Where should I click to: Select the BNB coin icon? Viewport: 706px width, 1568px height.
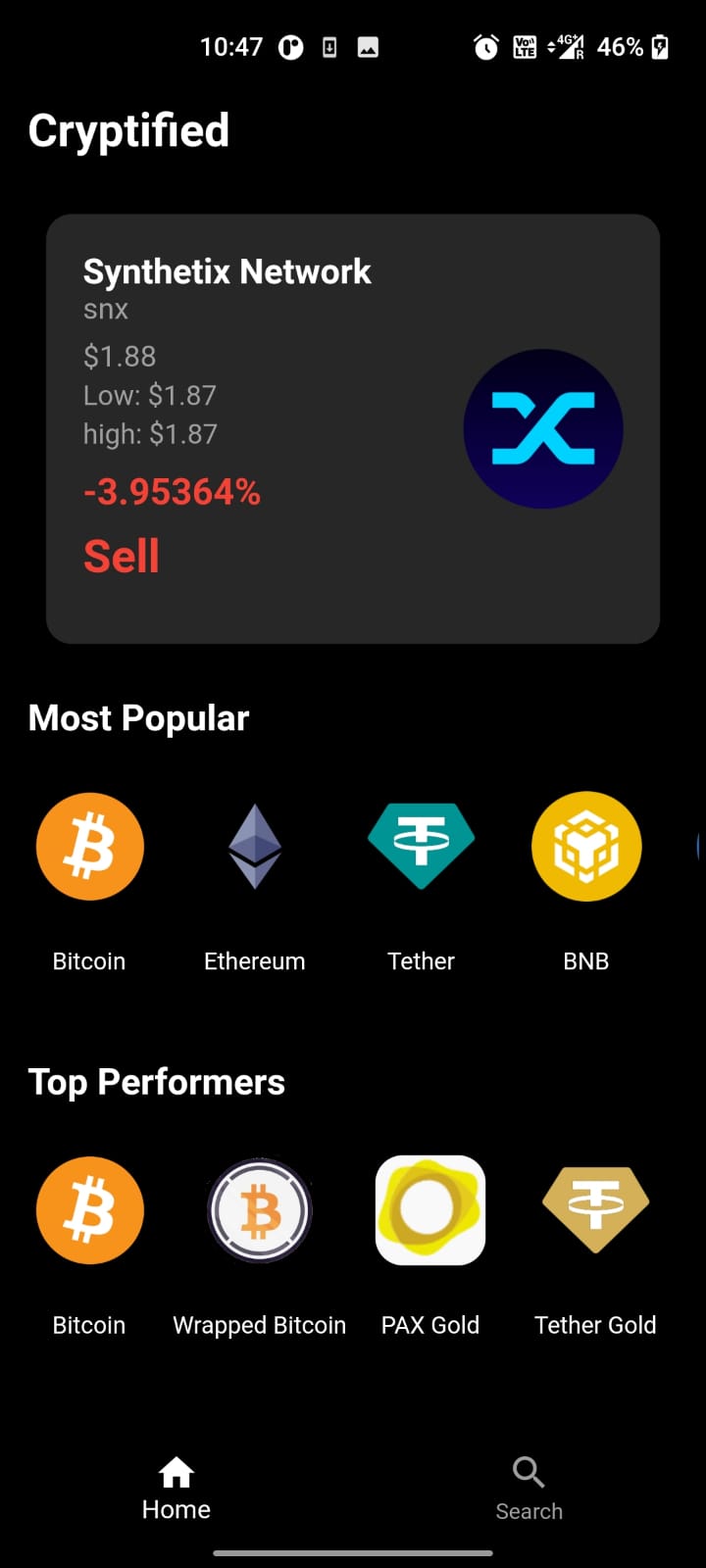point(585,846)
